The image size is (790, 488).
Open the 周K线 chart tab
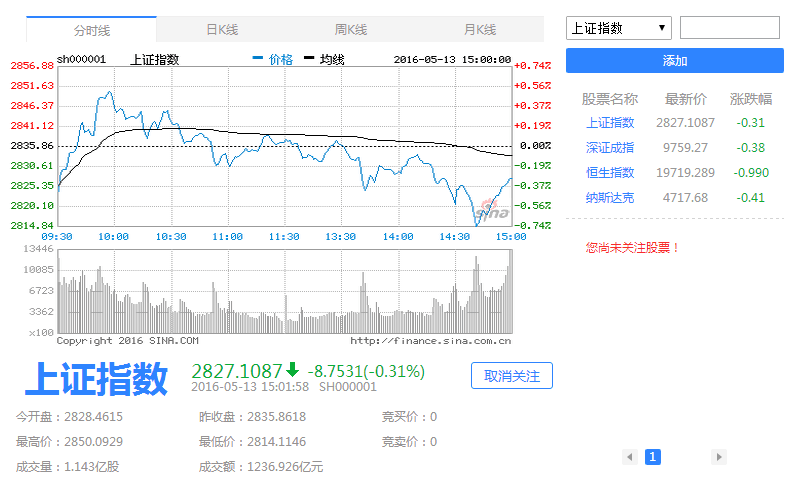[350, 30]
